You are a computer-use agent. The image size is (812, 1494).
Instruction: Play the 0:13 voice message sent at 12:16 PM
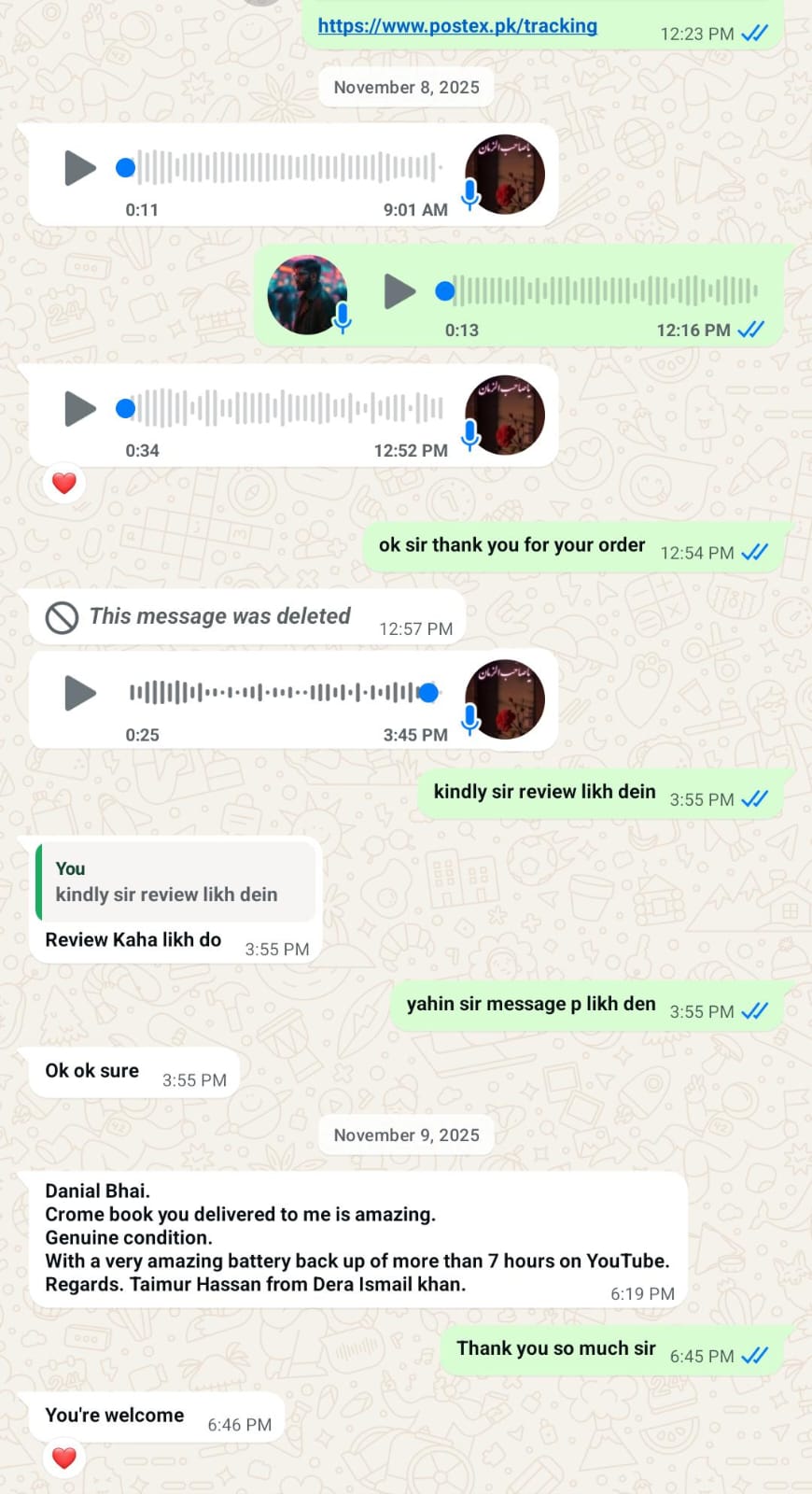[x=399, y=291]
